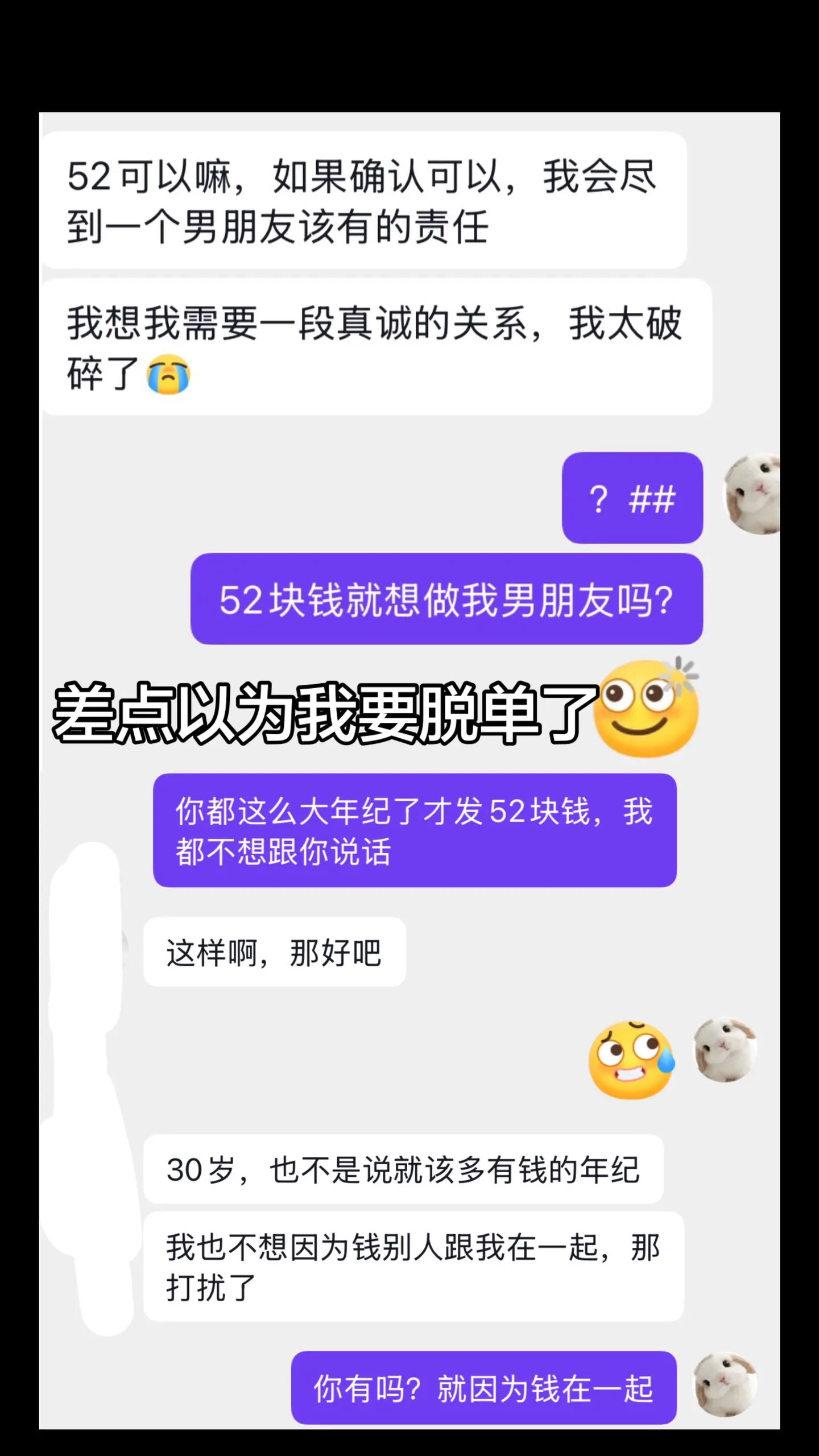Open the "？##" purple message bubble
The height and width of the screenshot is (1456, 819).
coord(631,500)
